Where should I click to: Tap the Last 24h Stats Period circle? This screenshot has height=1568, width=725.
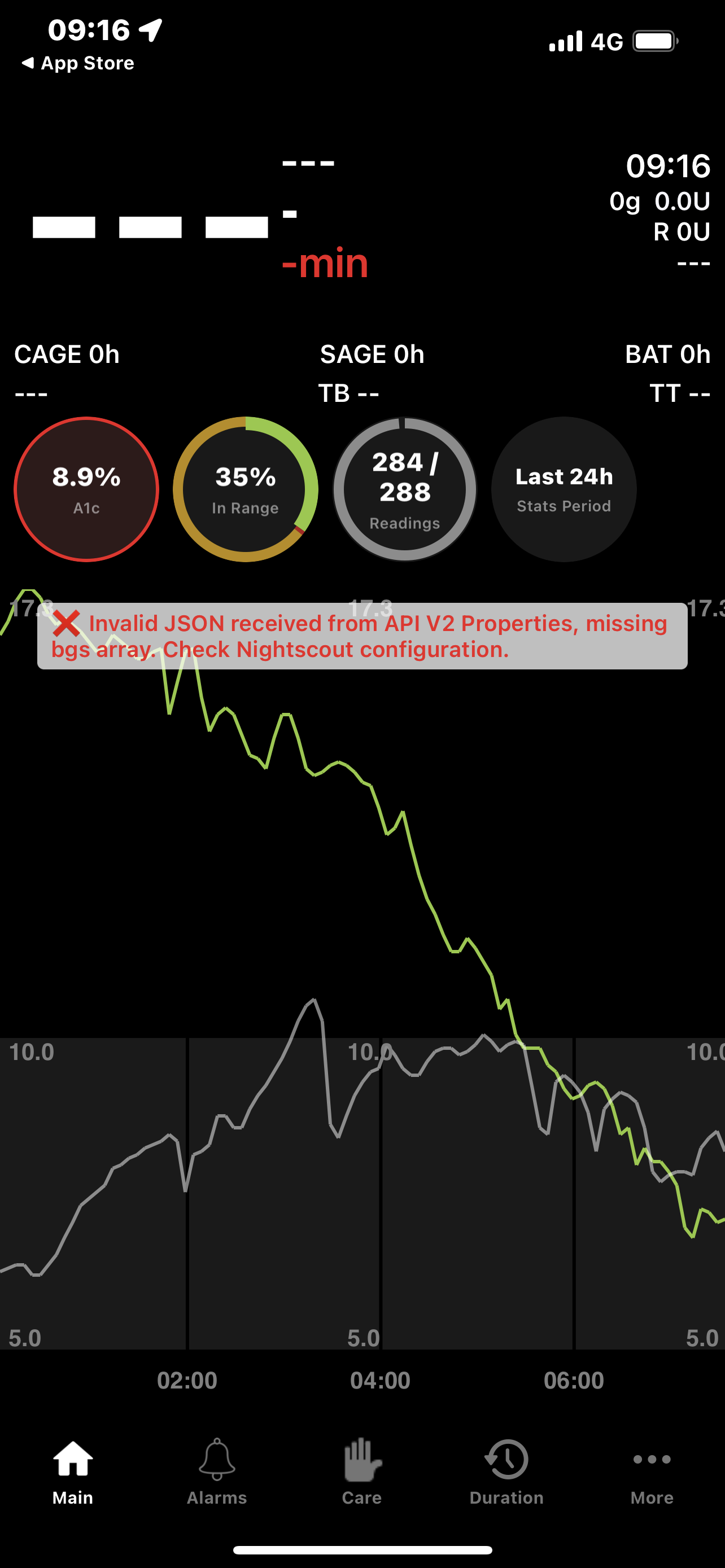pos(564,489)
